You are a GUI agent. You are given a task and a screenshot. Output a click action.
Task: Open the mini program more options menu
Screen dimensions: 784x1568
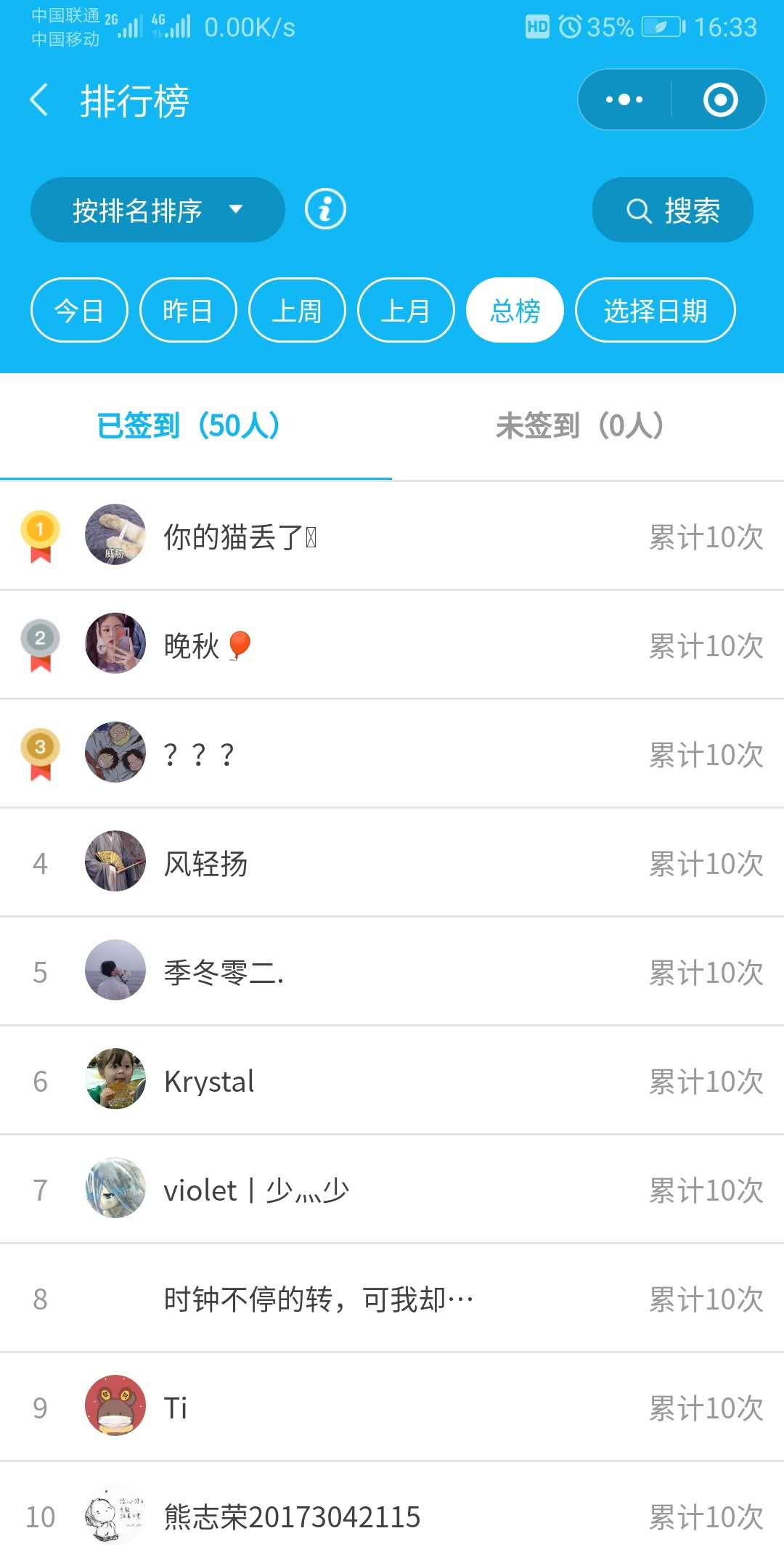[x=624, y=100]
